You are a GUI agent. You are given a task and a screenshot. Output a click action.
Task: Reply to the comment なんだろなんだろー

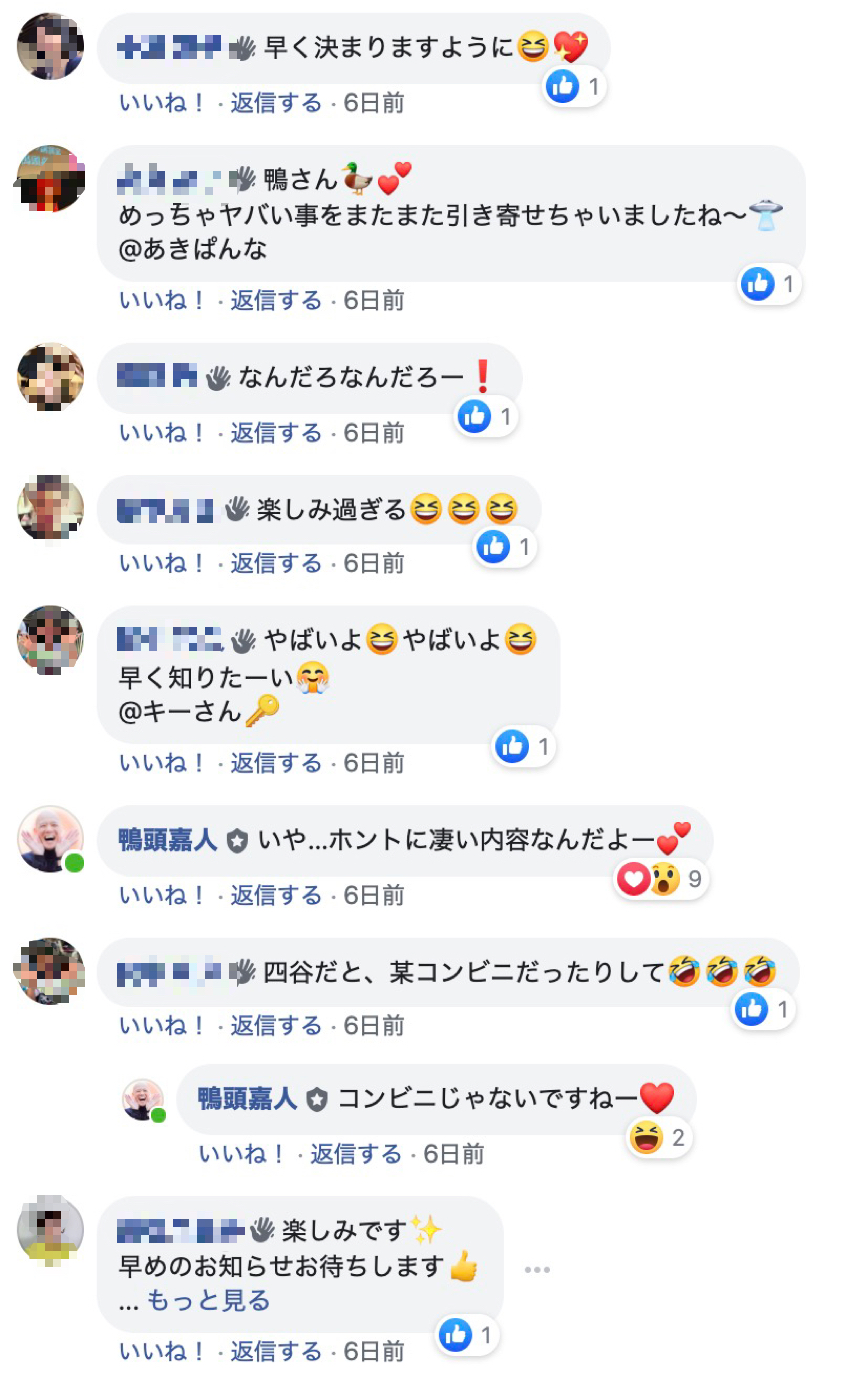click(276, 433)
